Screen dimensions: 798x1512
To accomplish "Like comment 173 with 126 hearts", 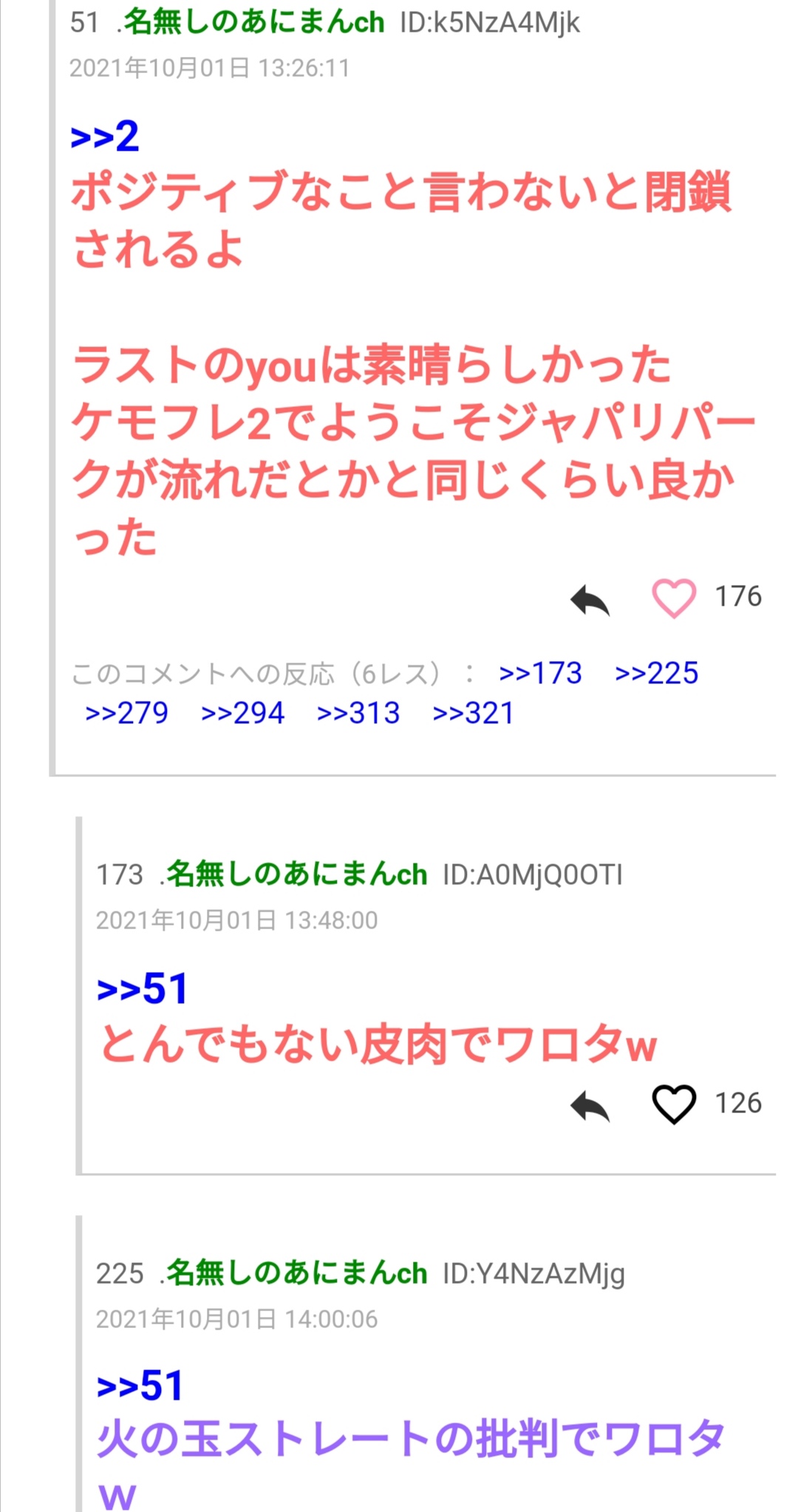I will (674, 1104).
